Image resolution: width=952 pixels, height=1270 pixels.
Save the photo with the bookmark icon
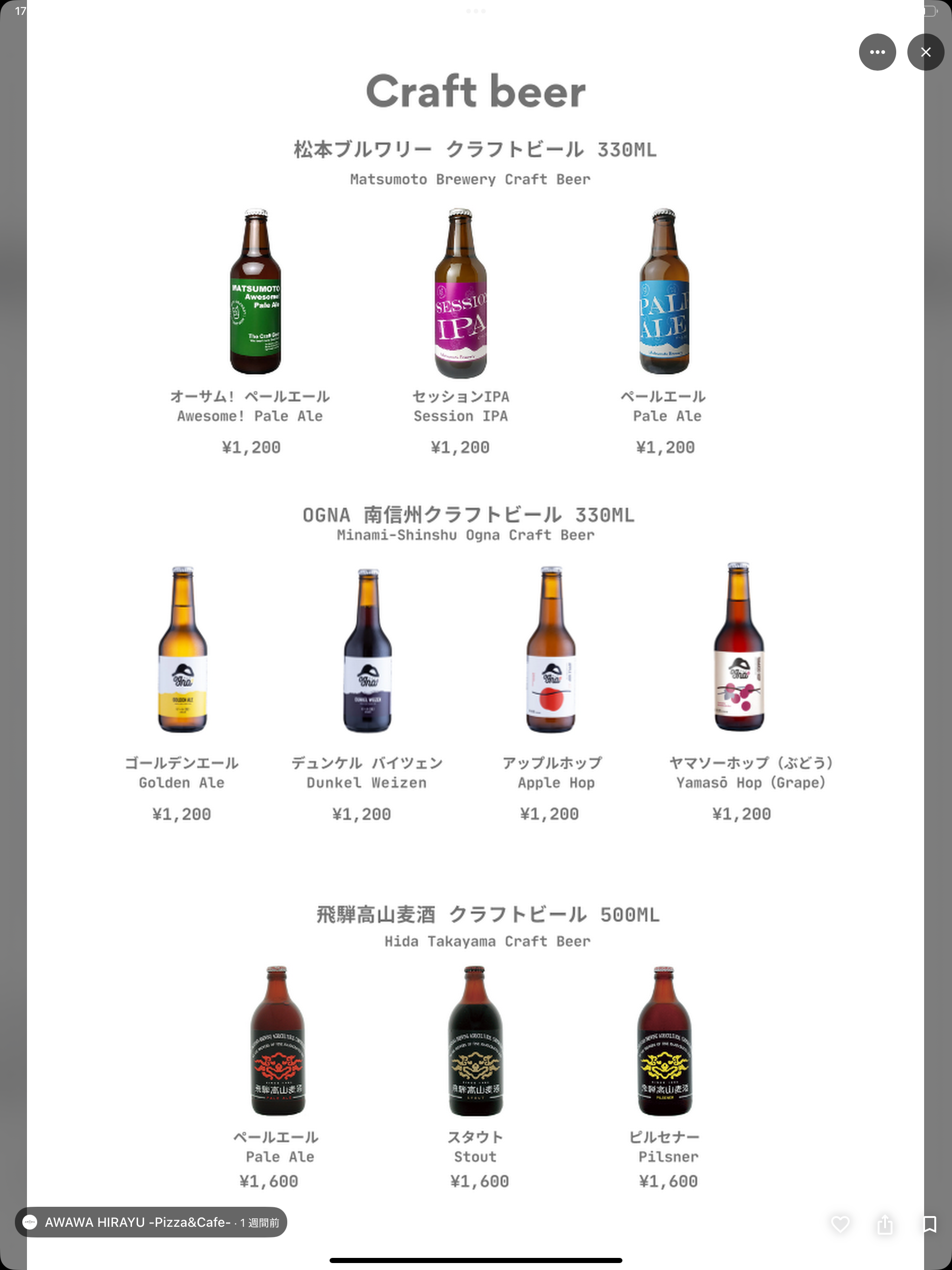[x=929, y=1224]
